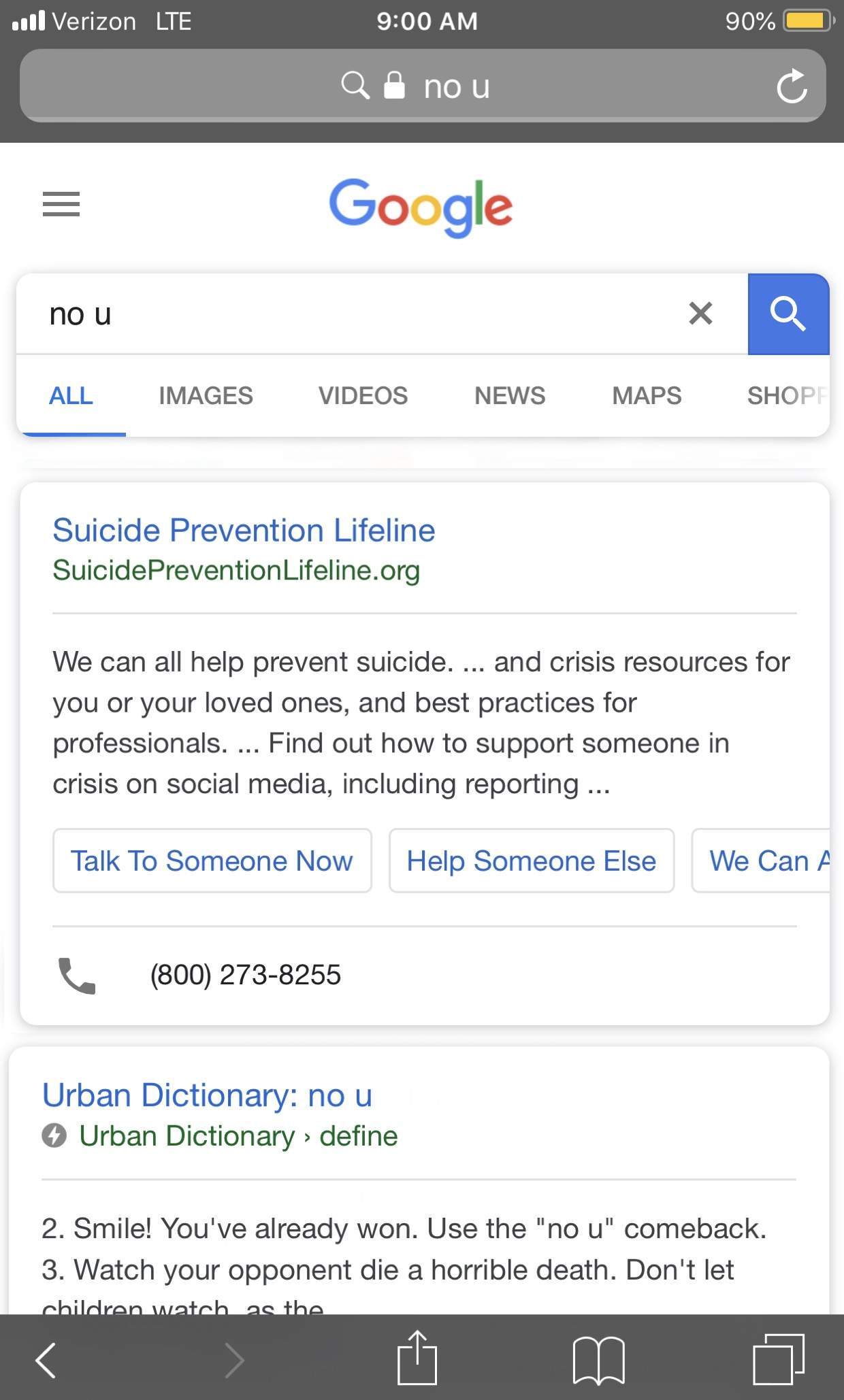Select the Help Someone Else chip

tap(532, 861)
